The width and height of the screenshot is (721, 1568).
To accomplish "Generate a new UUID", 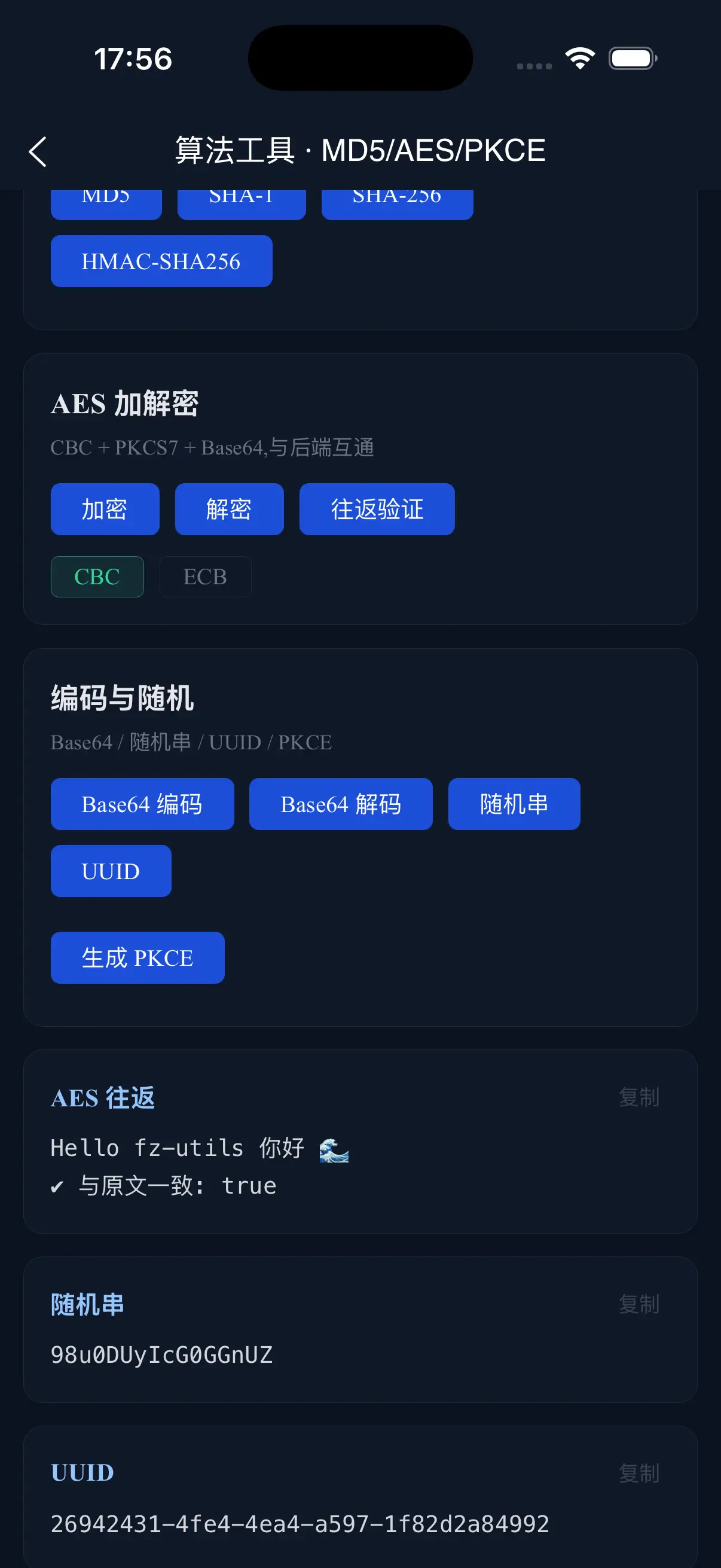I will tap(111, 871).
